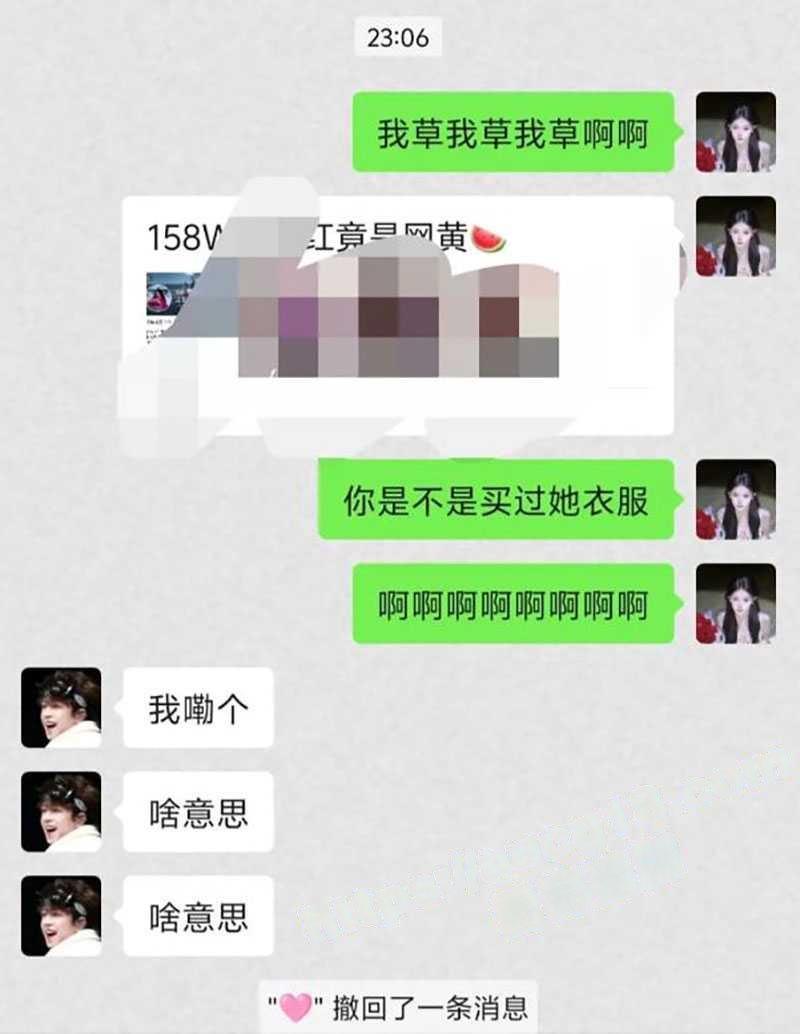Tap the avatar beside the 我嘞个 message
Image resolution: width=800 pixels, height=1034 pixels.
click(61, 708)
